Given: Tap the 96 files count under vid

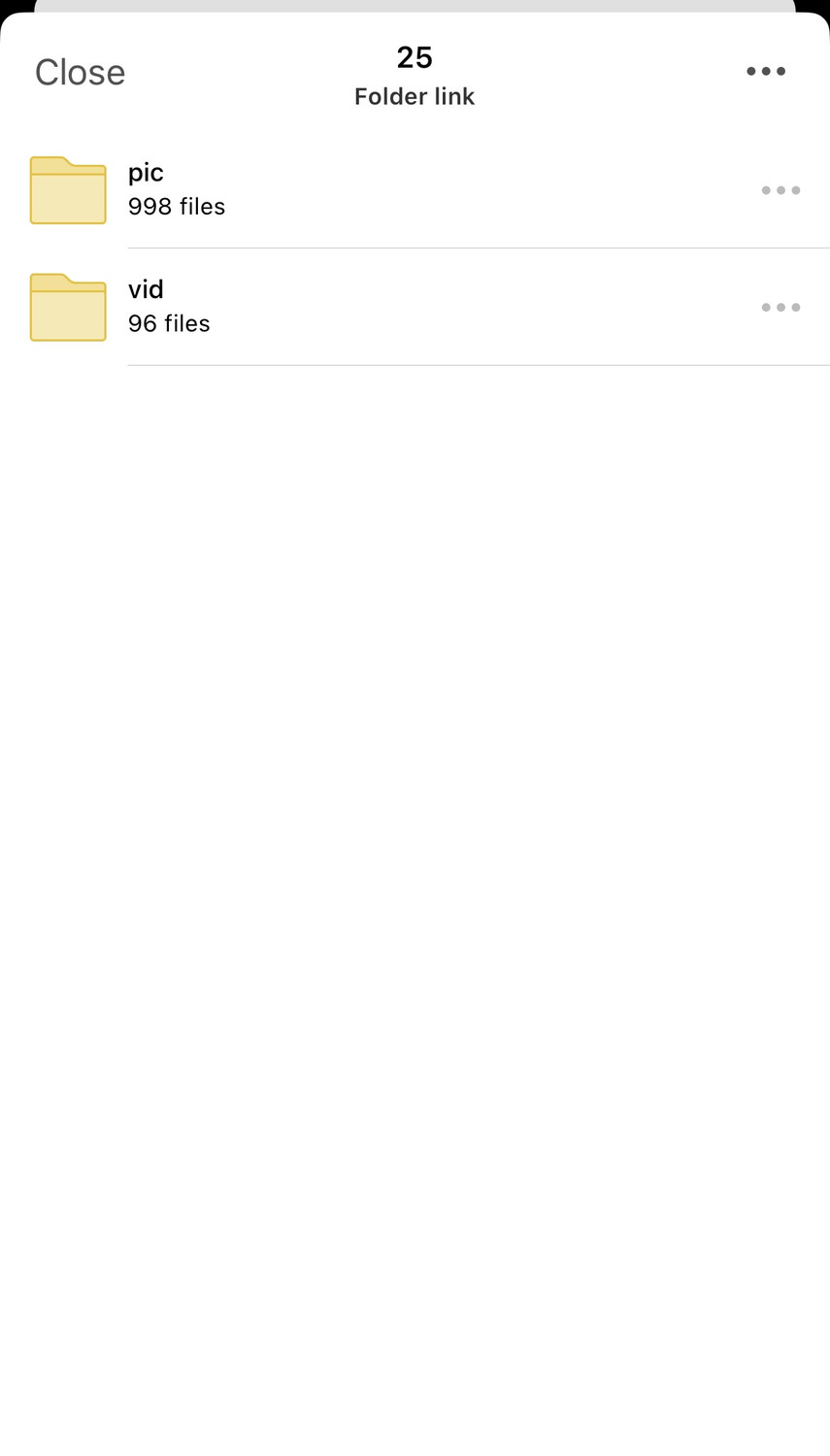Looking at the screenshot, I should pos(168,323).
